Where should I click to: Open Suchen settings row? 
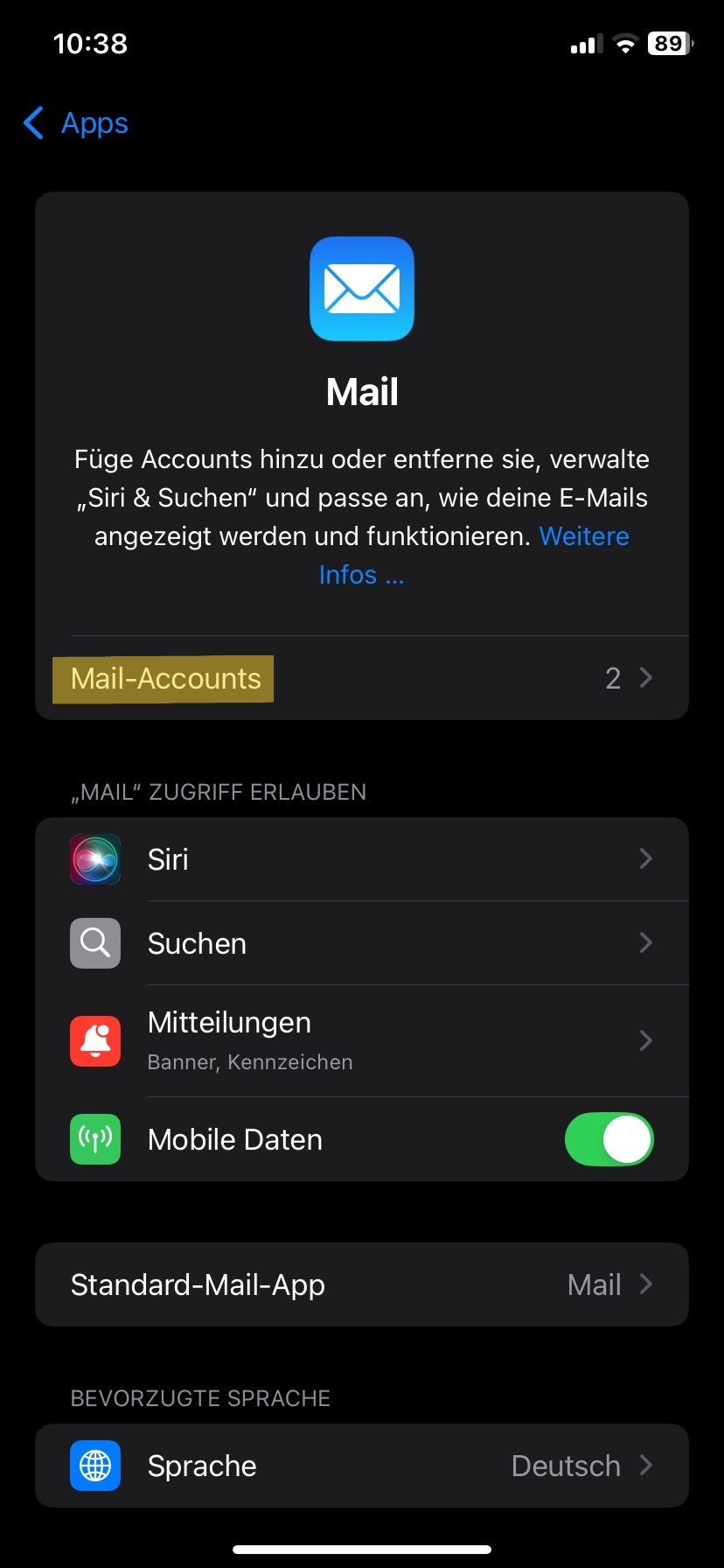coord(362,943)
